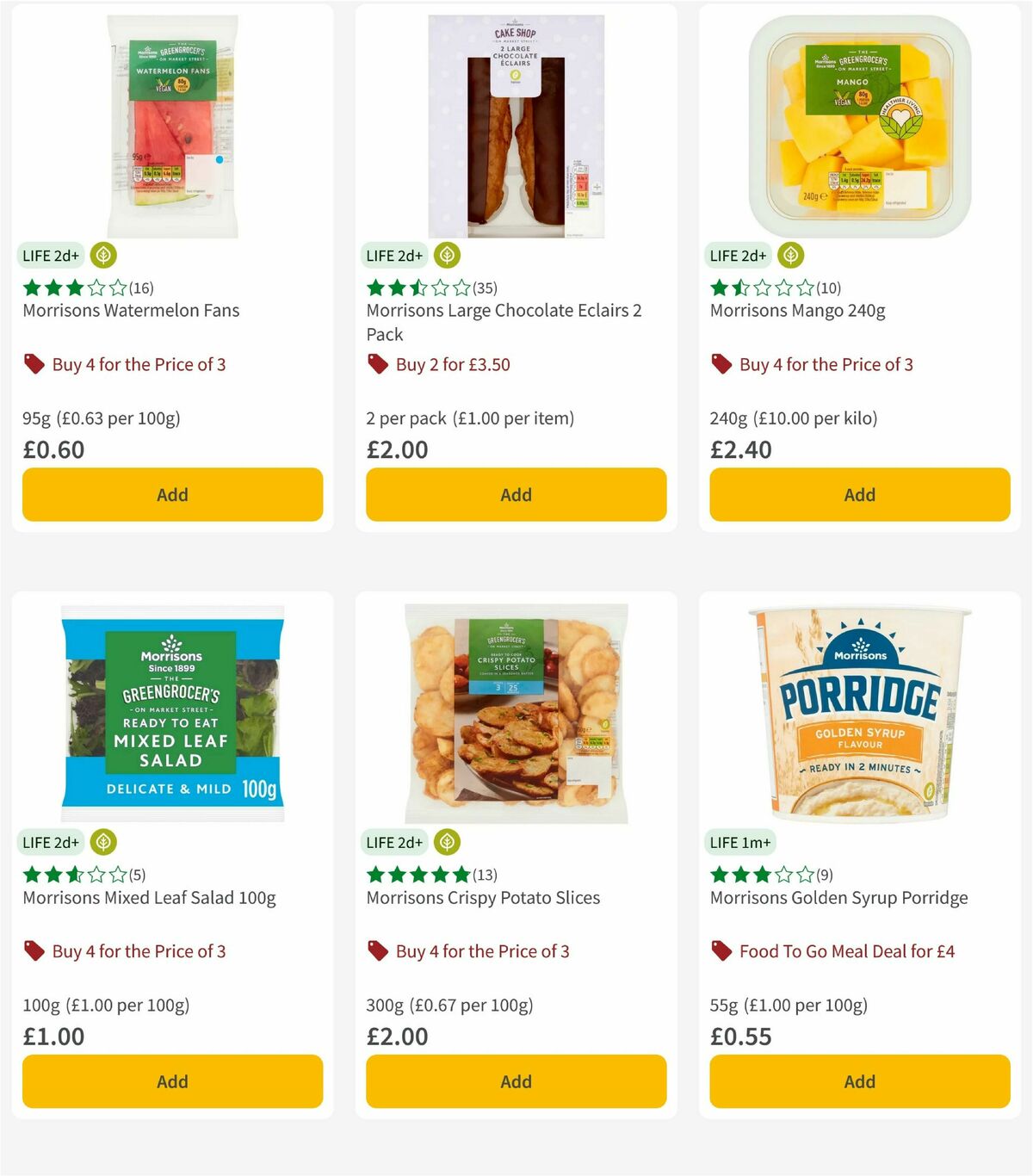Image resolution: width=1033 pixels, height=1176 pixels.
Task: Click the green leaf icon beside Watermelon Fans LIFE badge
Action: (x=103, y=255)
